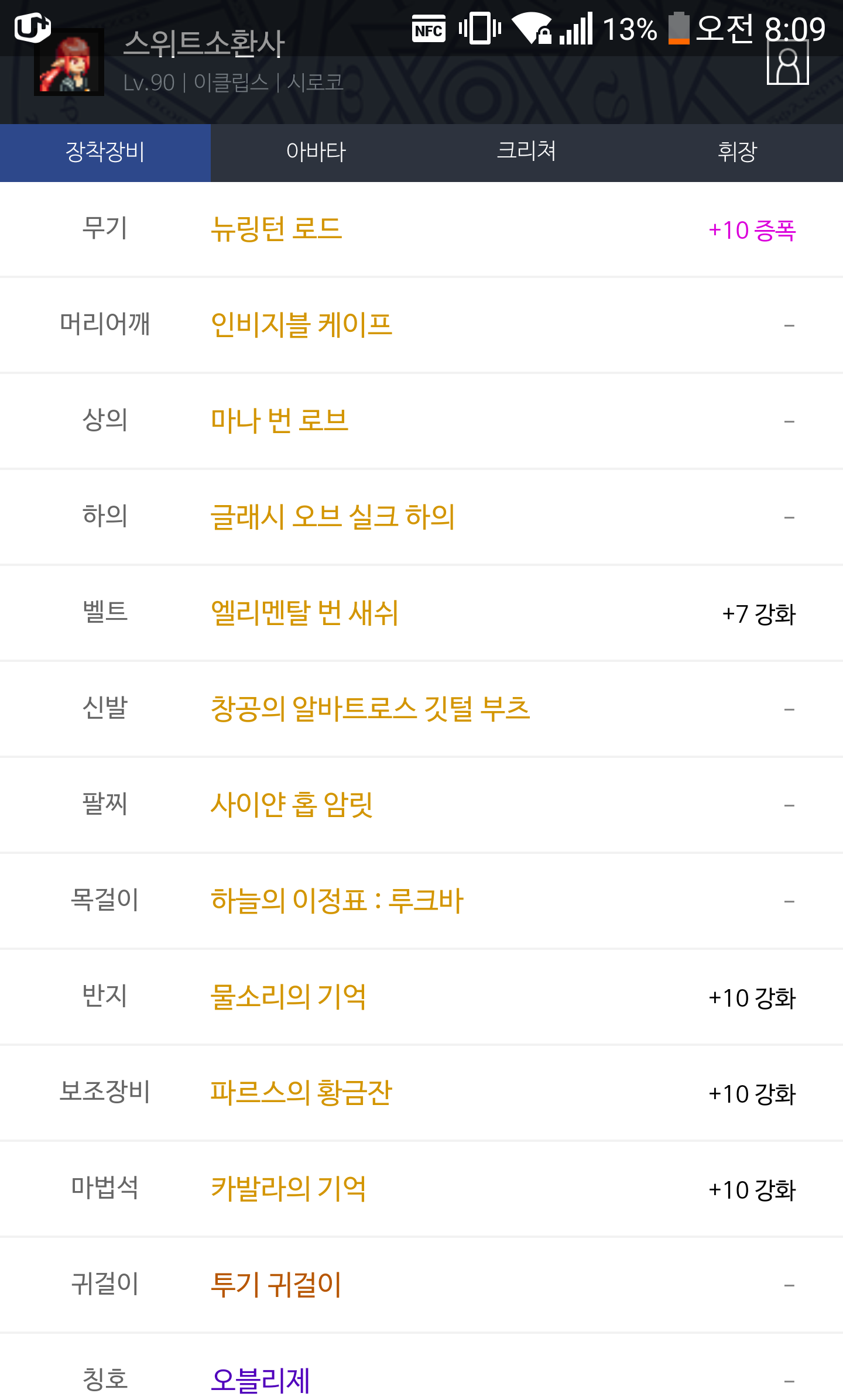Open weapon item 뉴링턴 로드

click(276, 229)
